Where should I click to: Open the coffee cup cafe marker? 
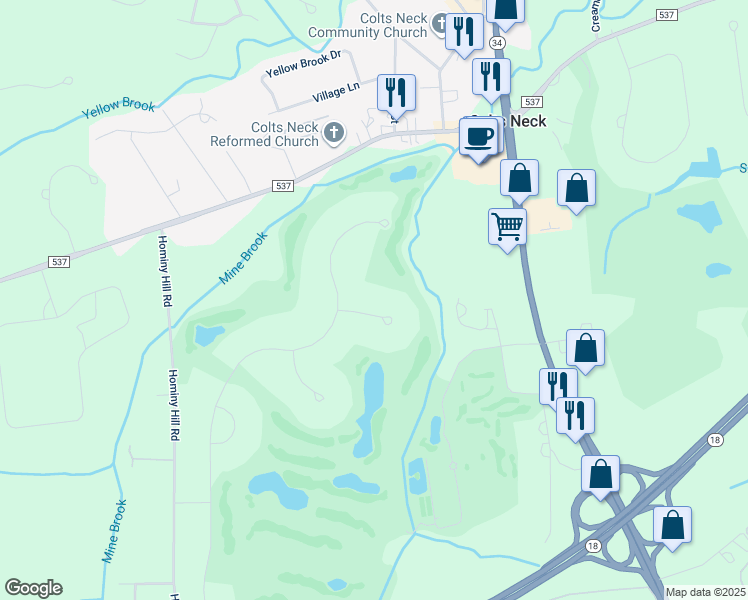click(479, 136)
